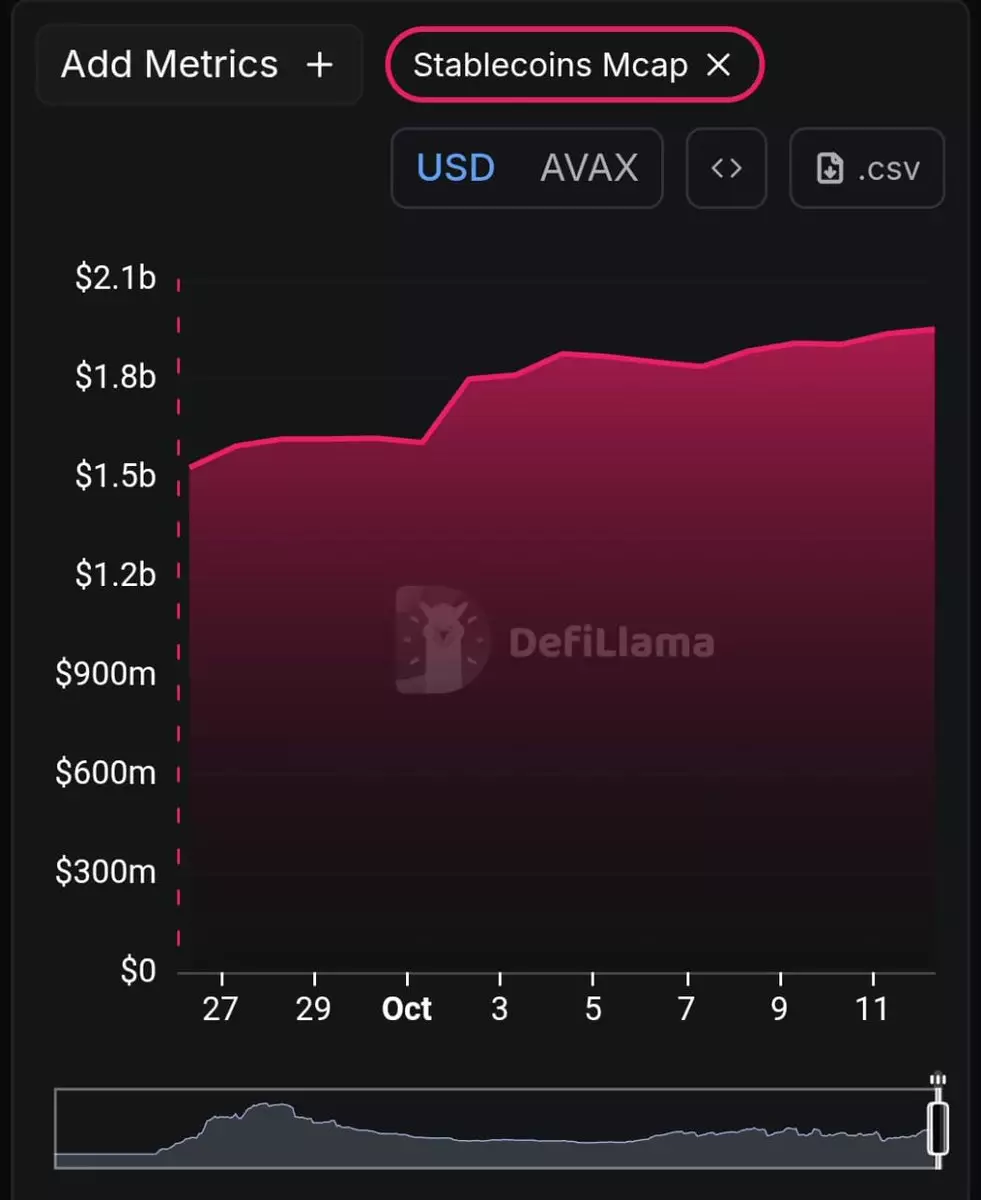Screen dimensions: 981x1200
Task: Open the embed code button
Action: tap(726, 168)
